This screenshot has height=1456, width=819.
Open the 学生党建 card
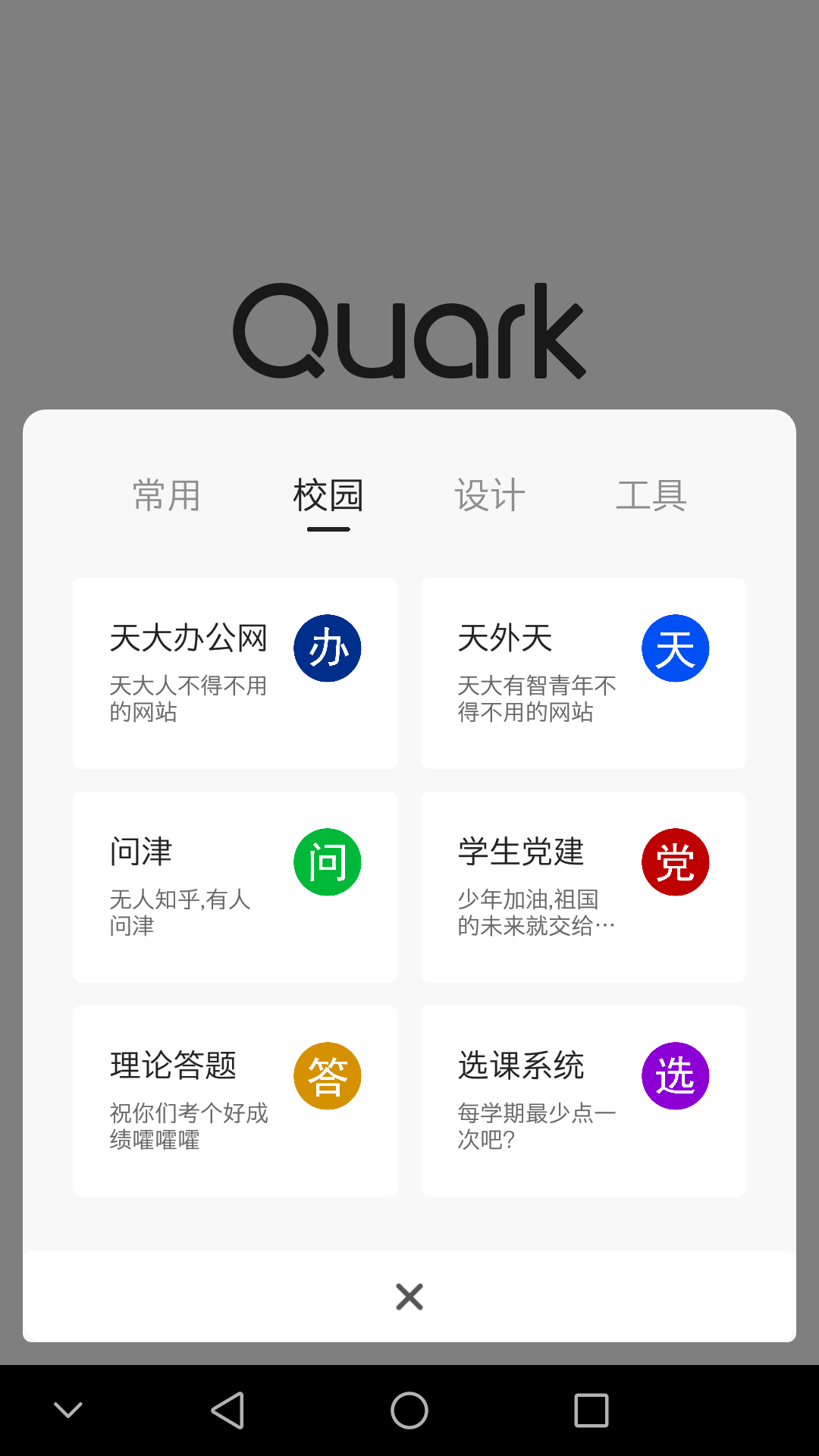coord(583,887)
